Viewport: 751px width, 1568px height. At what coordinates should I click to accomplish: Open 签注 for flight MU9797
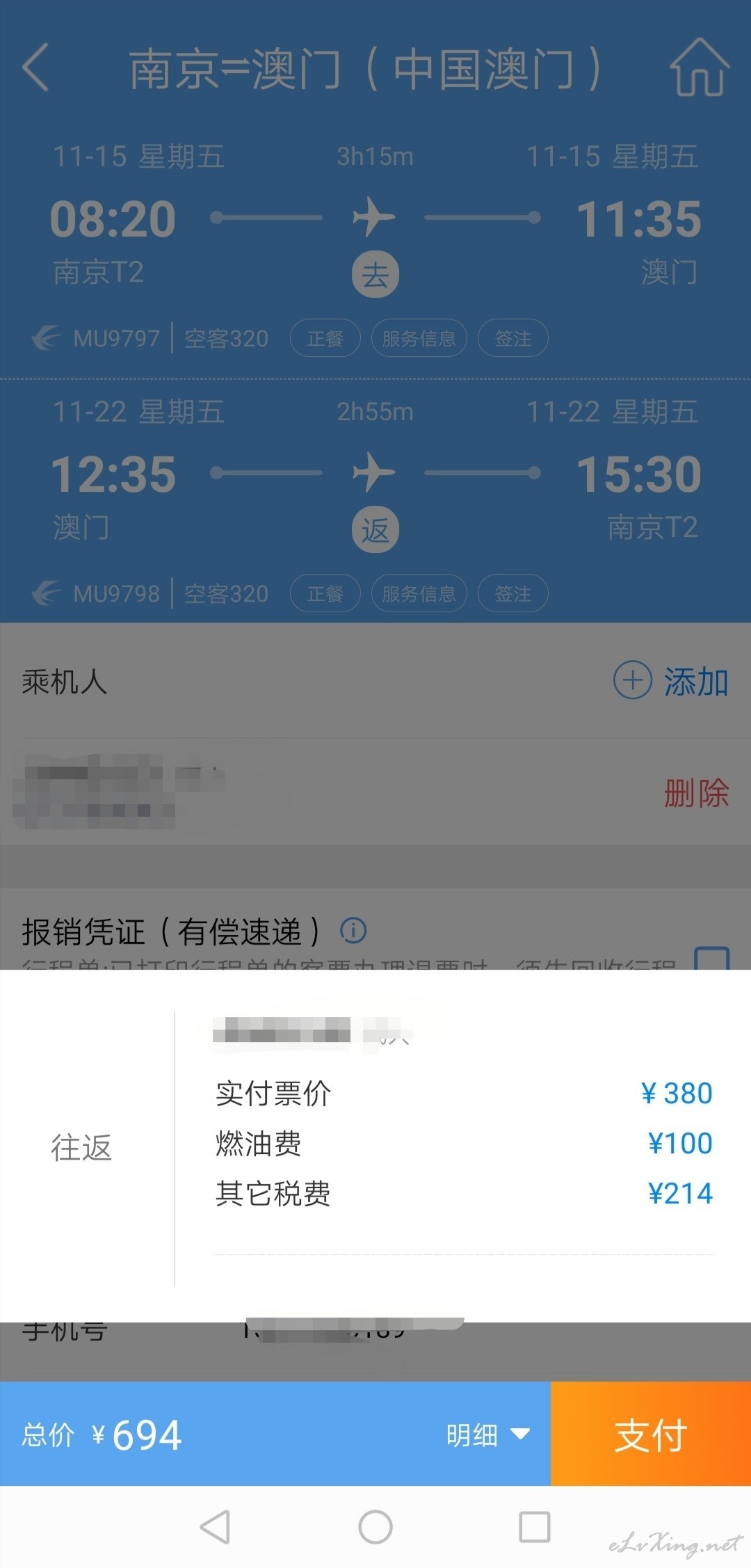coord(512,338)
